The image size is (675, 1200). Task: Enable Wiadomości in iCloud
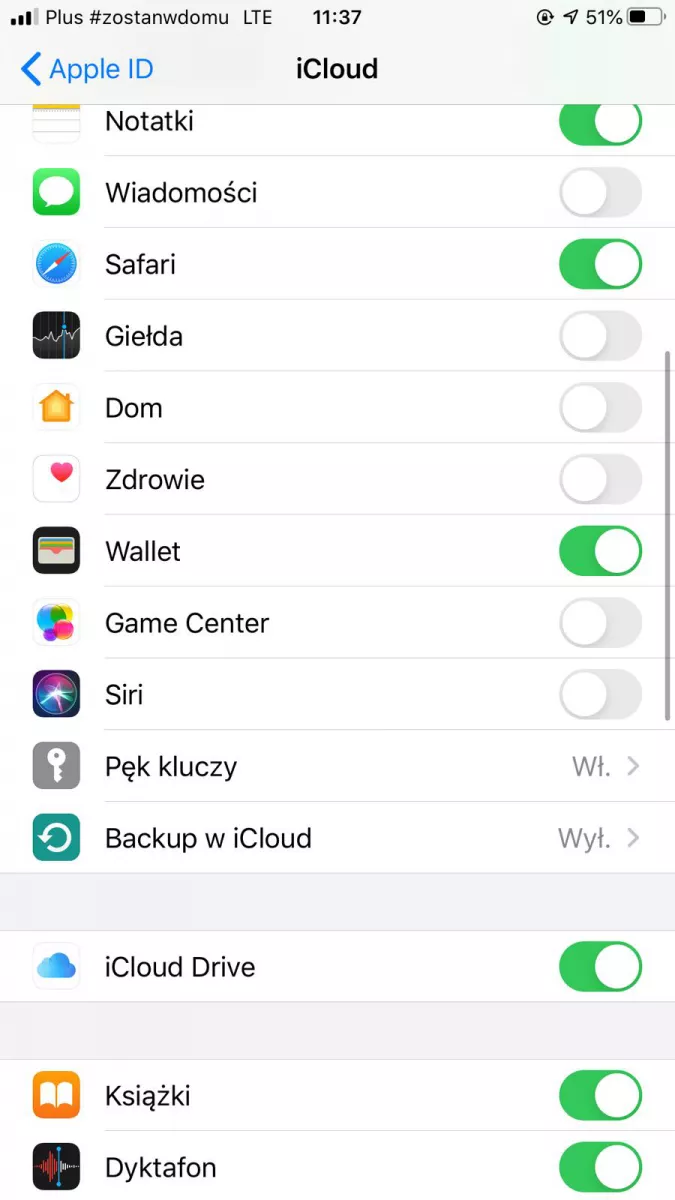point(600,192)
